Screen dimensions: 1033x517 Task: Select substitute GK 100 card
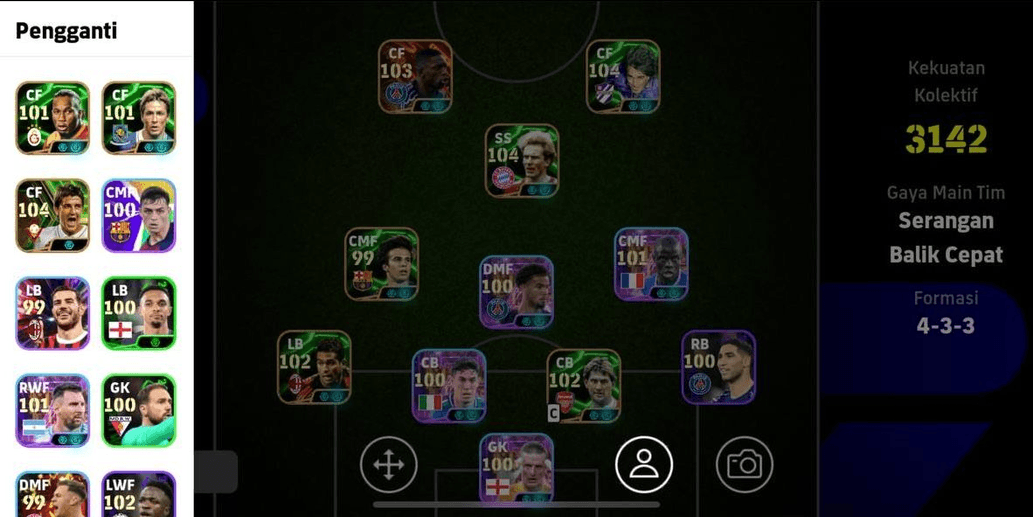139,410
